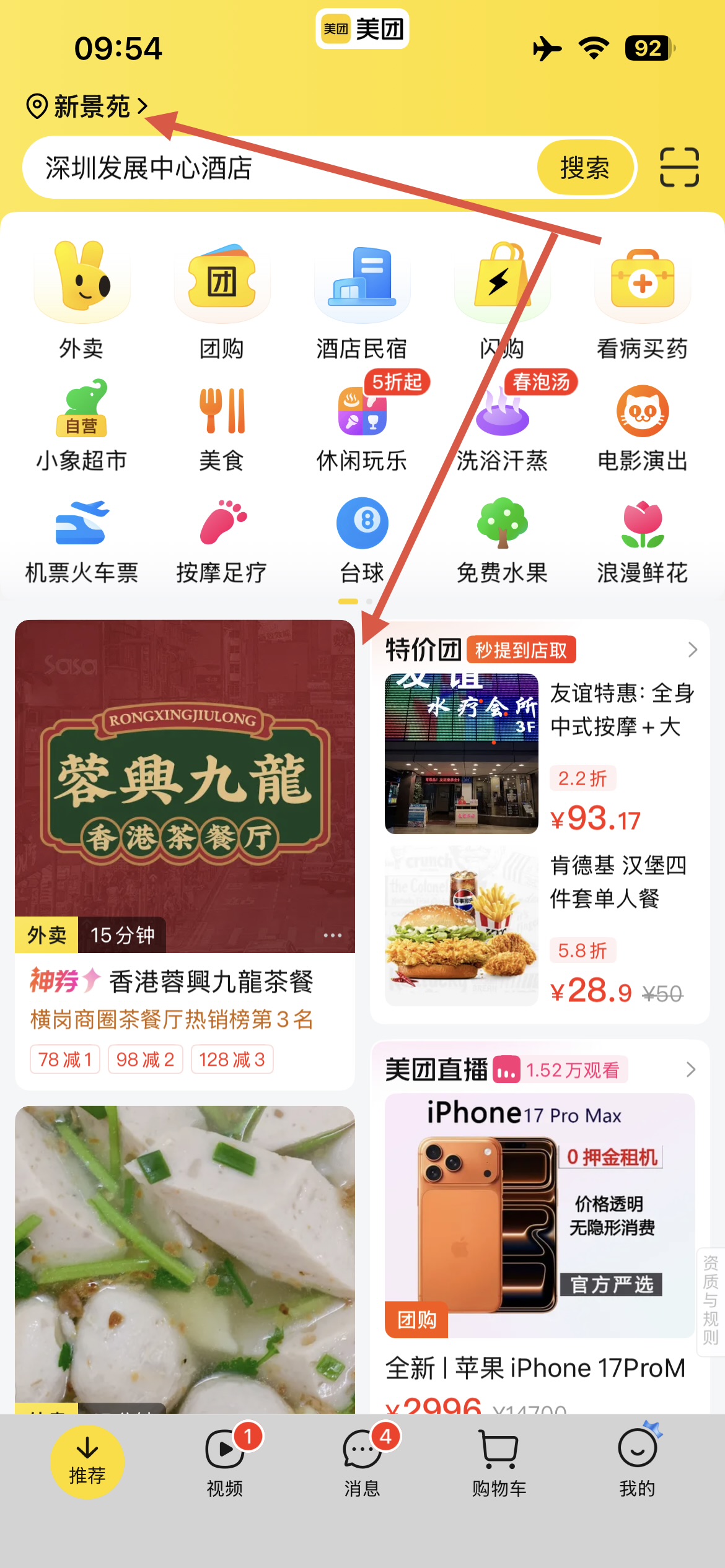Viewport: 725px width, 1568px height.
Task: Open 机票火车票 ticket booking
Action: click(82, 540)
